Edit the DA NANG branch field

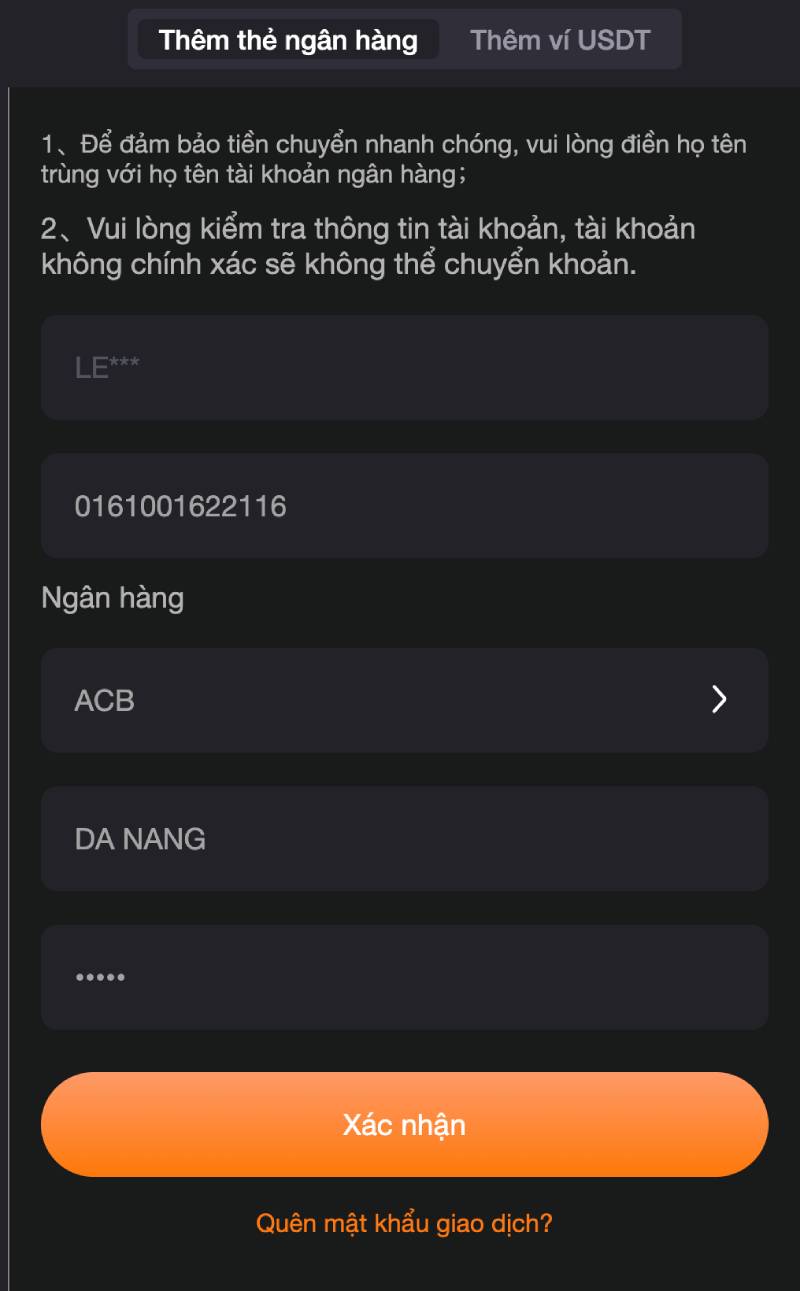click(404, 838)
